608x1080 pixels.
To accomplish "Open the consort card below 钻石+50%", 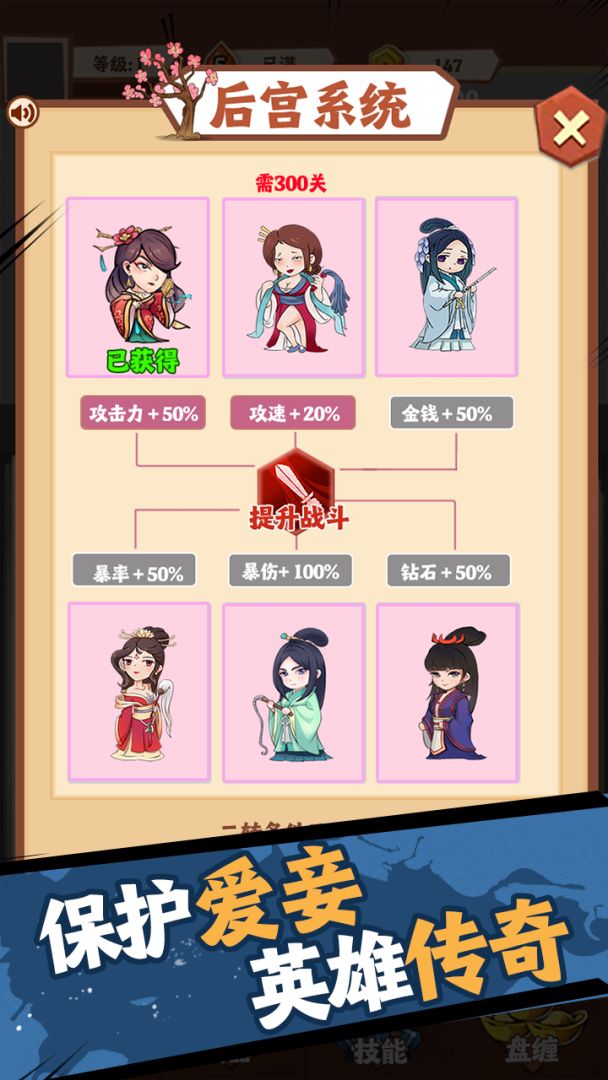I will [448, 692].
